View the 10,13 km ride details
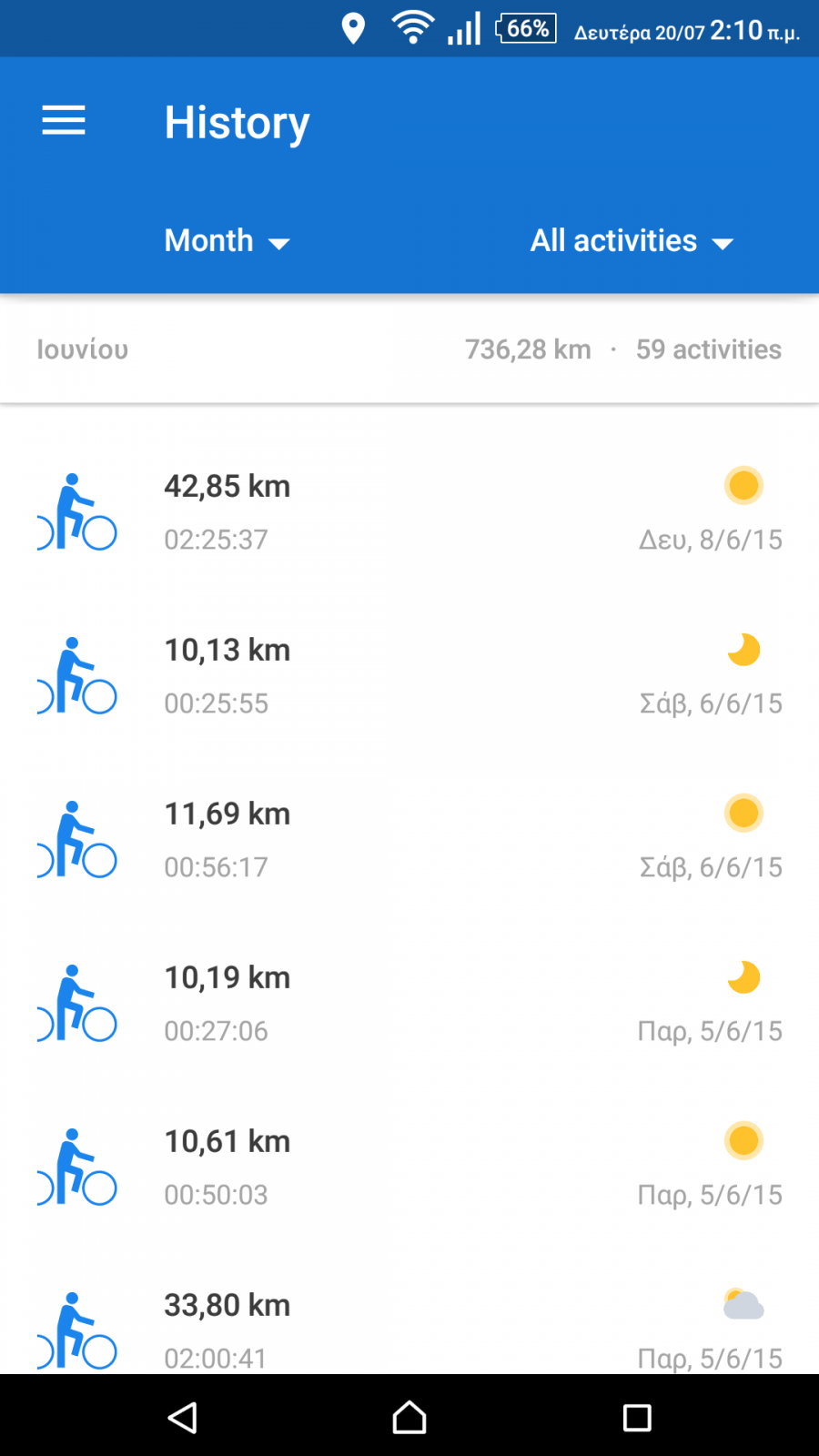Screen dimensions: 819x1456 (x=409, y=676)
